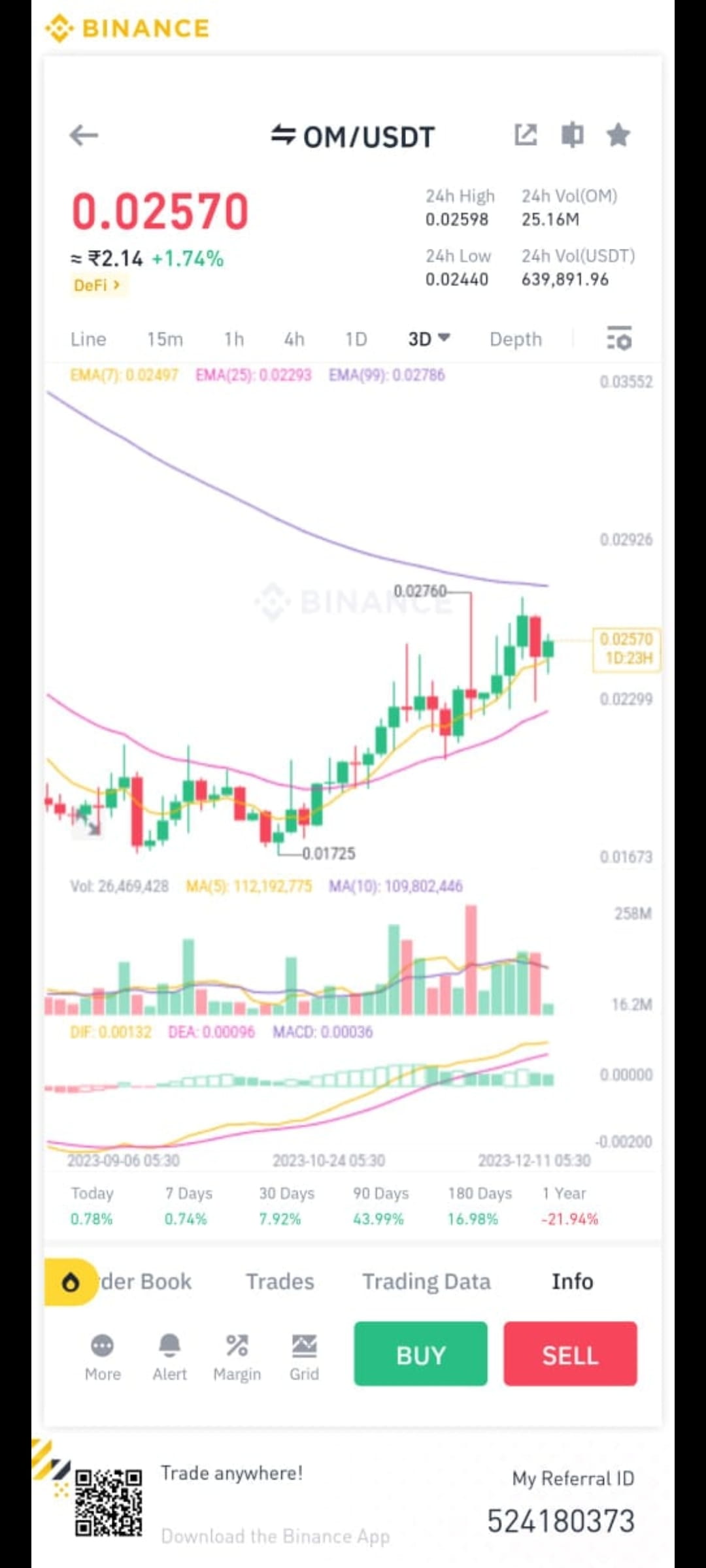706x1568 pixels.
Task: Open Margin trading via the percent icon
Action: pos(237,1344)
